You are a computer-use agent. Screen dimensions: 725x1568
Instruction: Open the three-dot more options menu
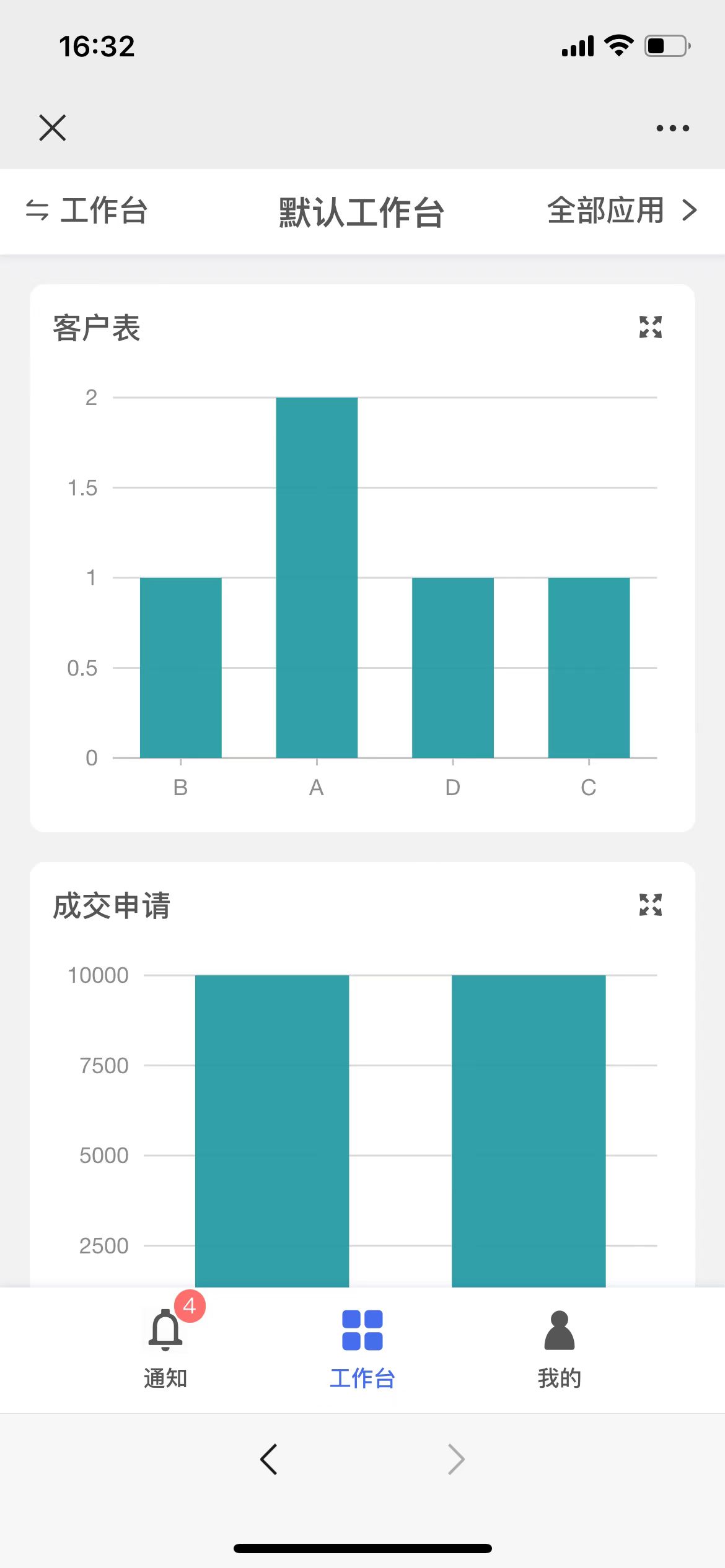[672, 128]
